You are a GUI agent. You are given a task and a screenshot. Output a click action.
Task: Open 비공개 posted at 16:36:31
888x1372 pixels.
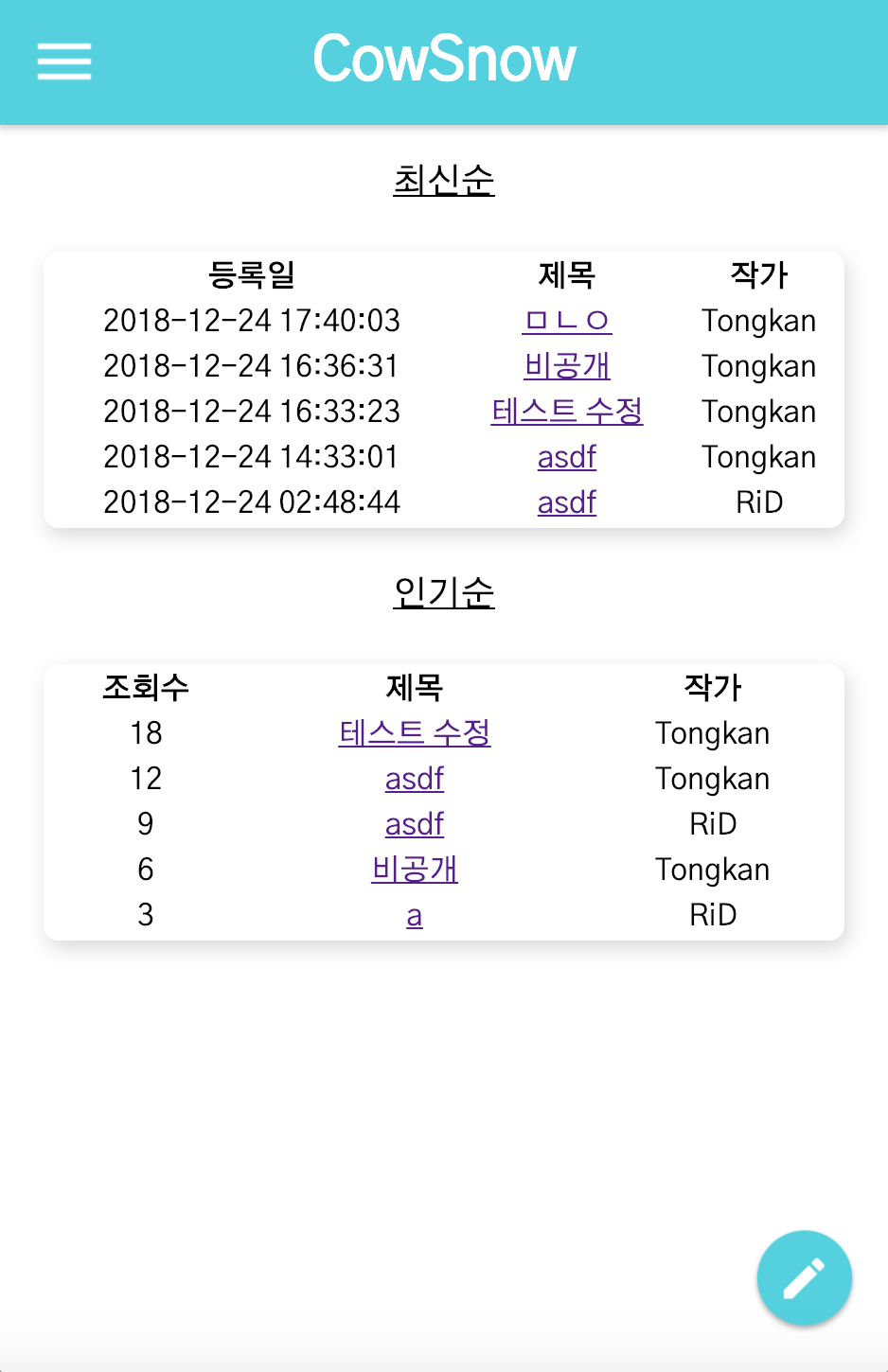tap(567, 366)
